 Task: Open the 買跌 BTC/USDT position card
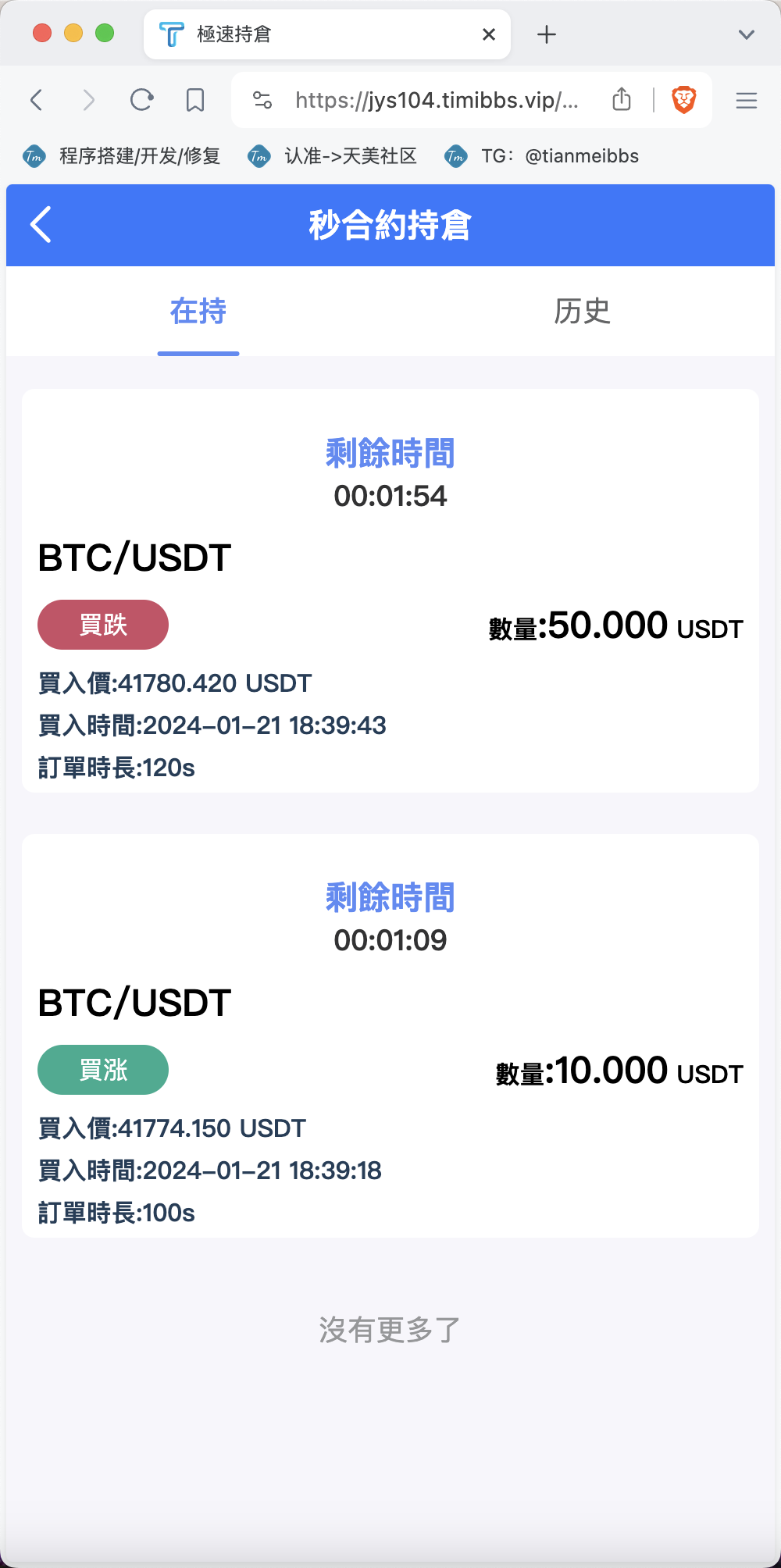(x=390, y=590)
